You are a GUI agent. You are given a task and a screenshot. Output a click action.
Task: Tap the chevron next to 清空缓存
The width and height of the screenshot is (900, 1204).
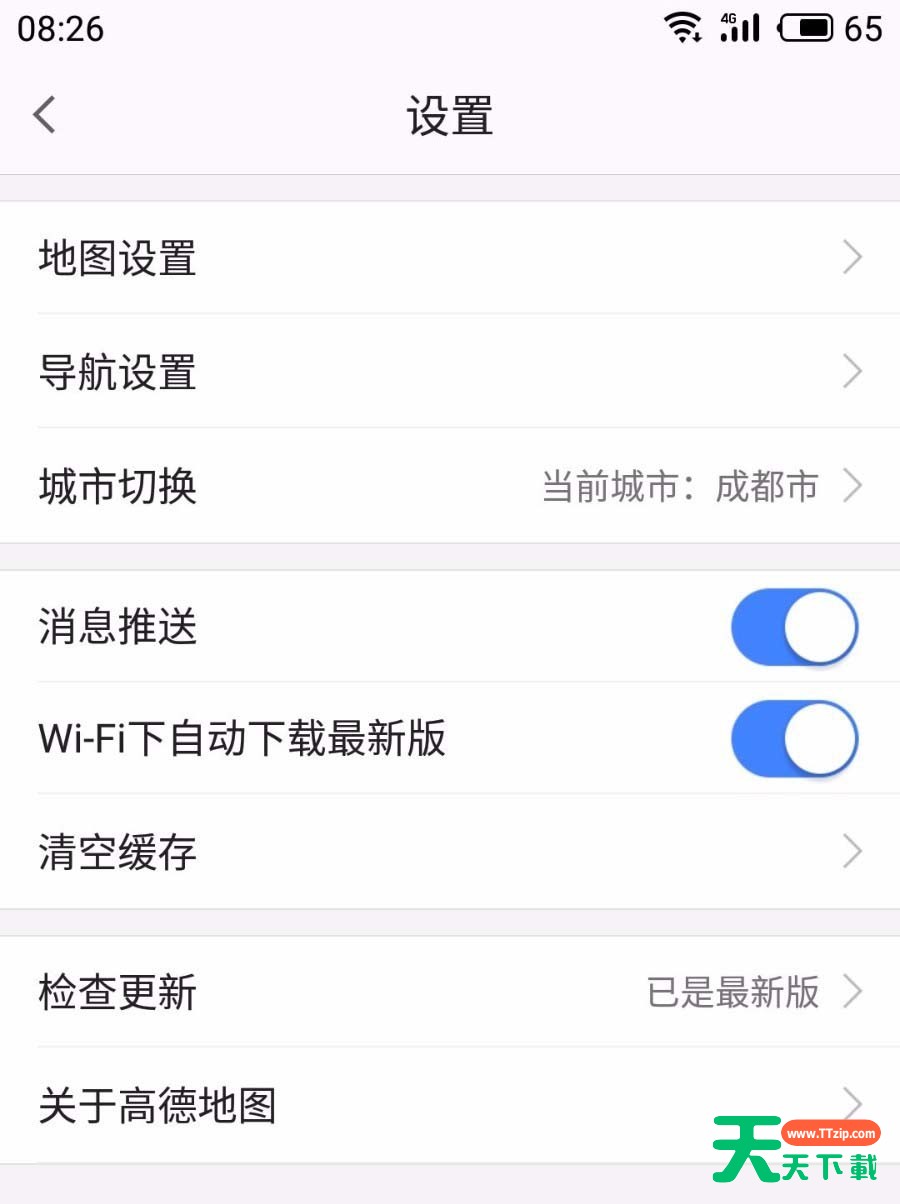pyautogui.click(x=852, y=852)
